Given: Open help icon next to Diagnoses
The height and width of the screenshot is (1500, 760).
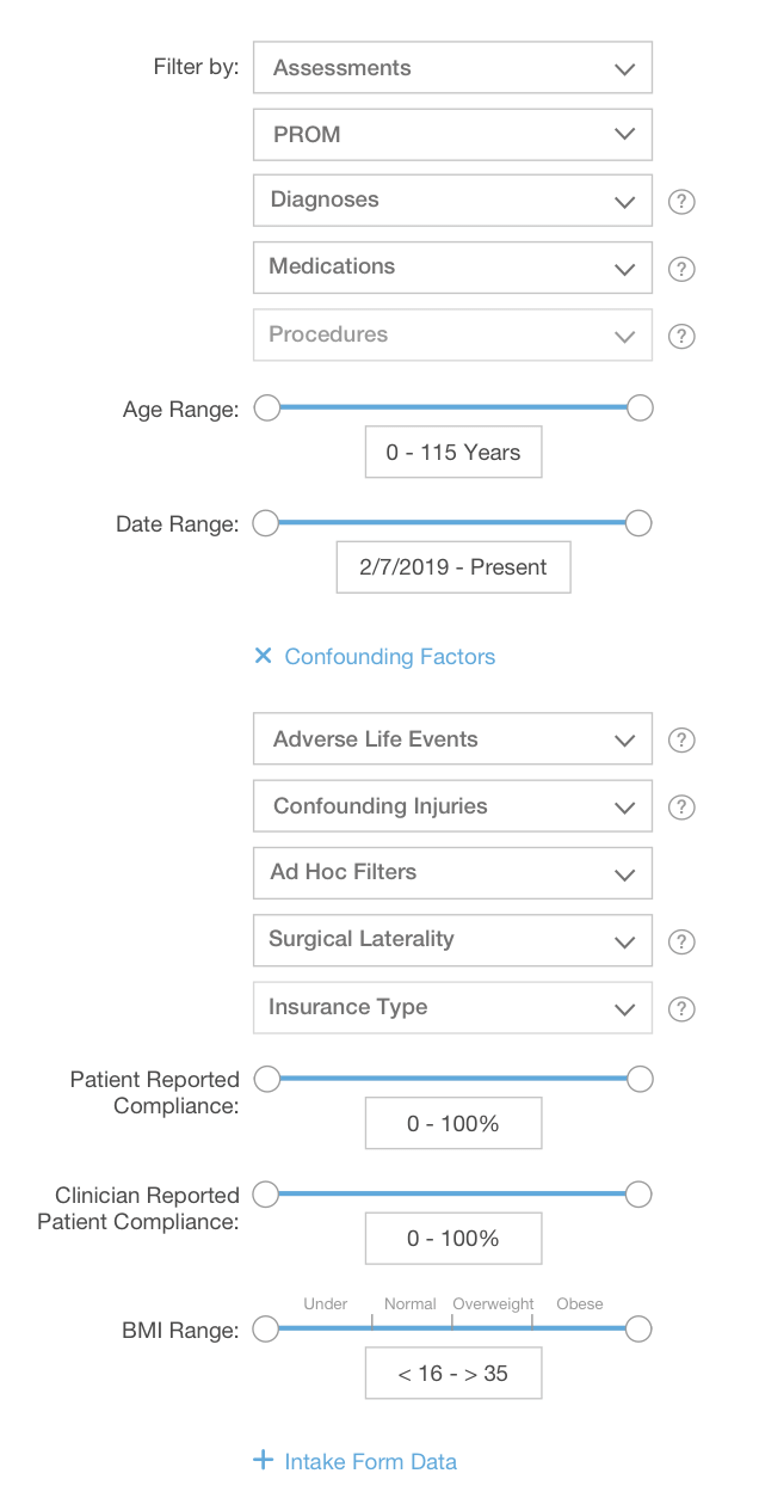Looking at the screenshot, I should click(x=681, y=202).
